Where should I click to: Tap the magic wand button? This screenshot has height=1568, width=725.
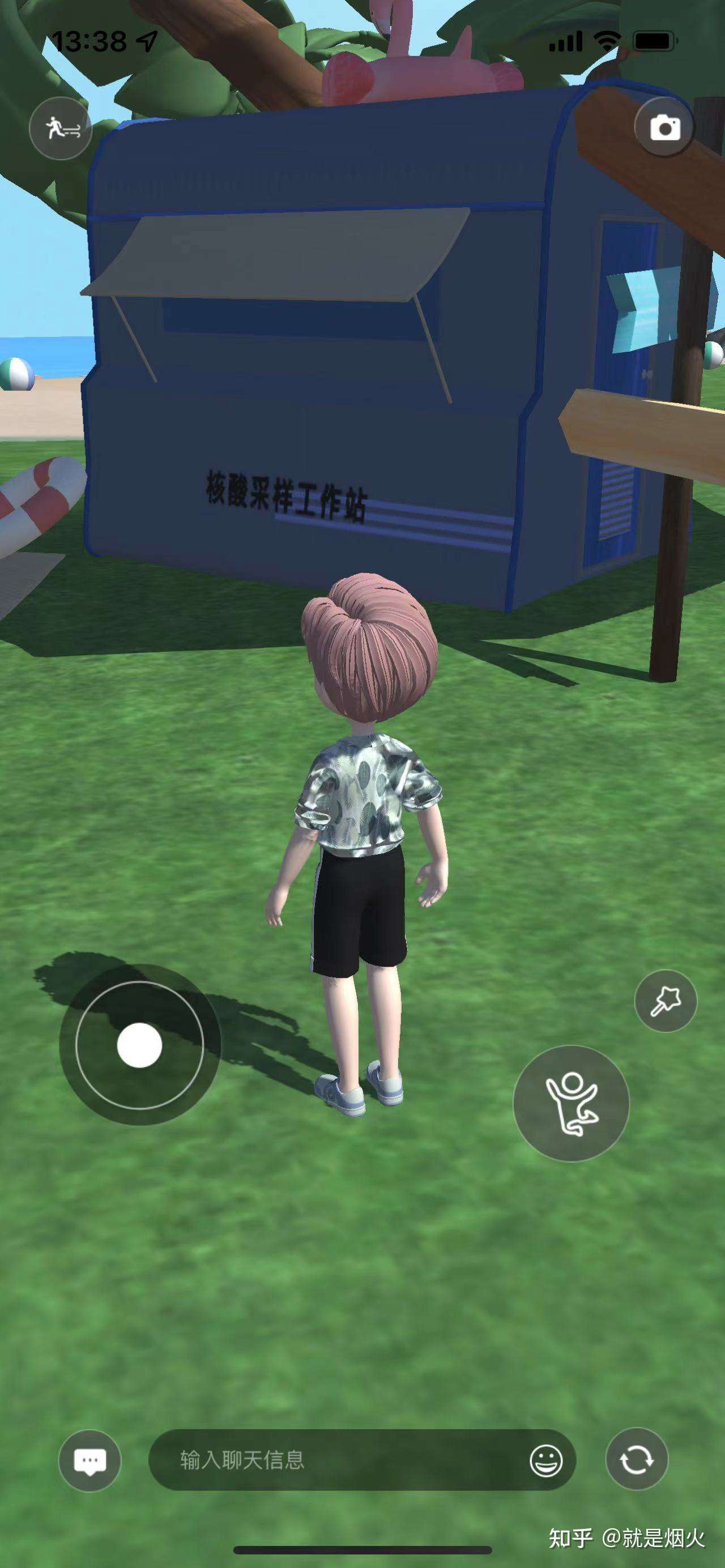pyautogui.click(x=666, y=1001)
